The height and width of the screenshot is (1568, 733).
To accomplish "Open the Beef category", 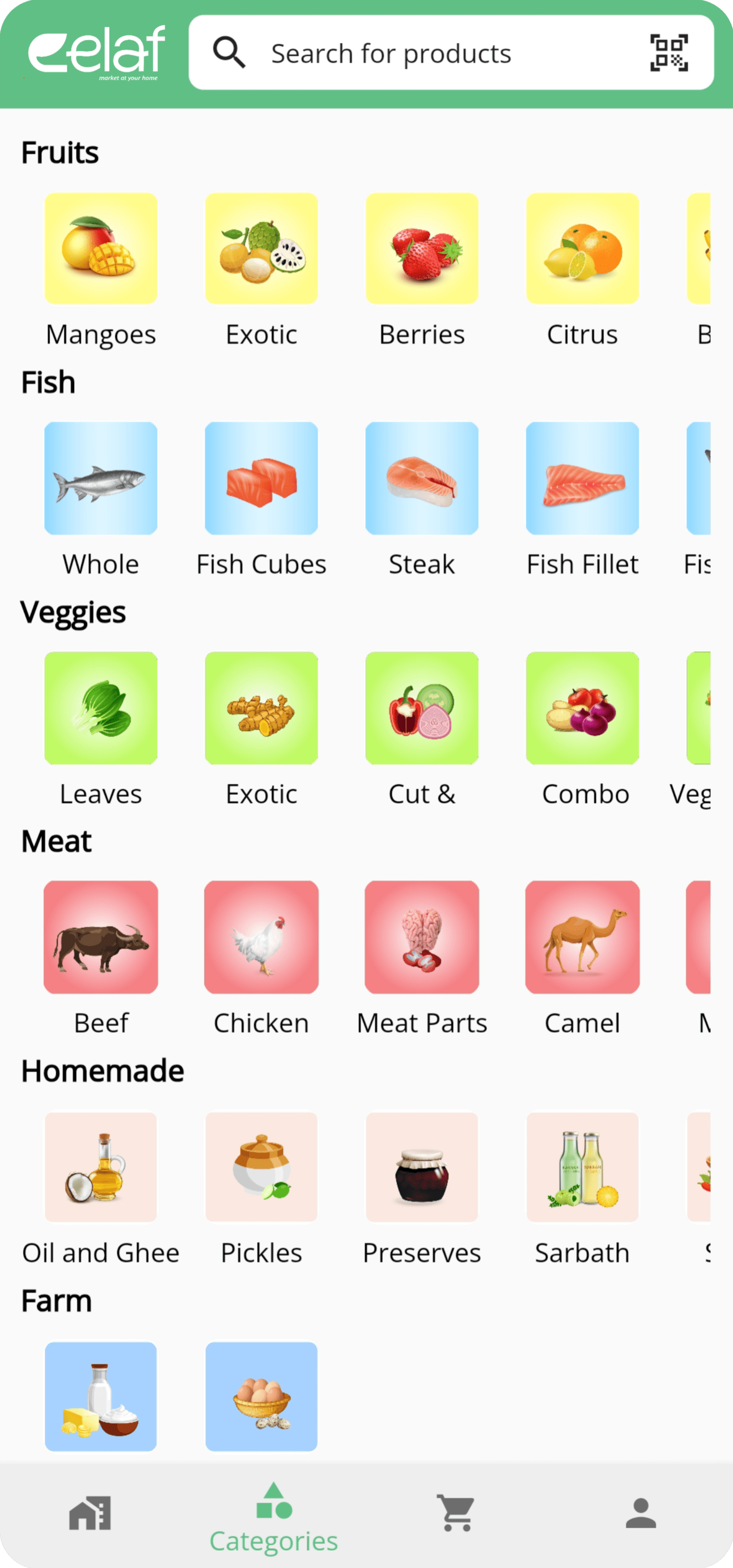I will [101, 937].
